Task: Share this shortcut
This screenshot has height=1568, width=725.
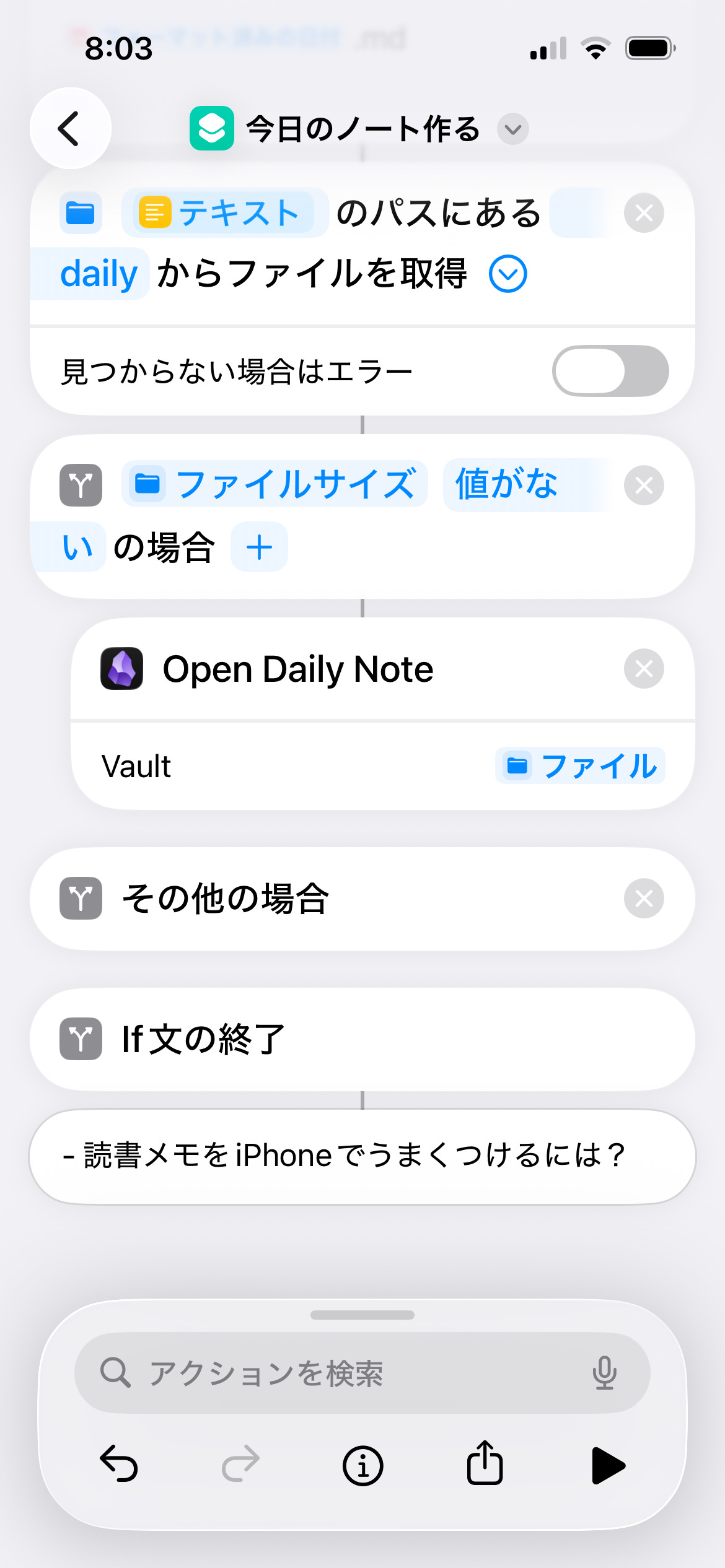Action: [485, 1463]
